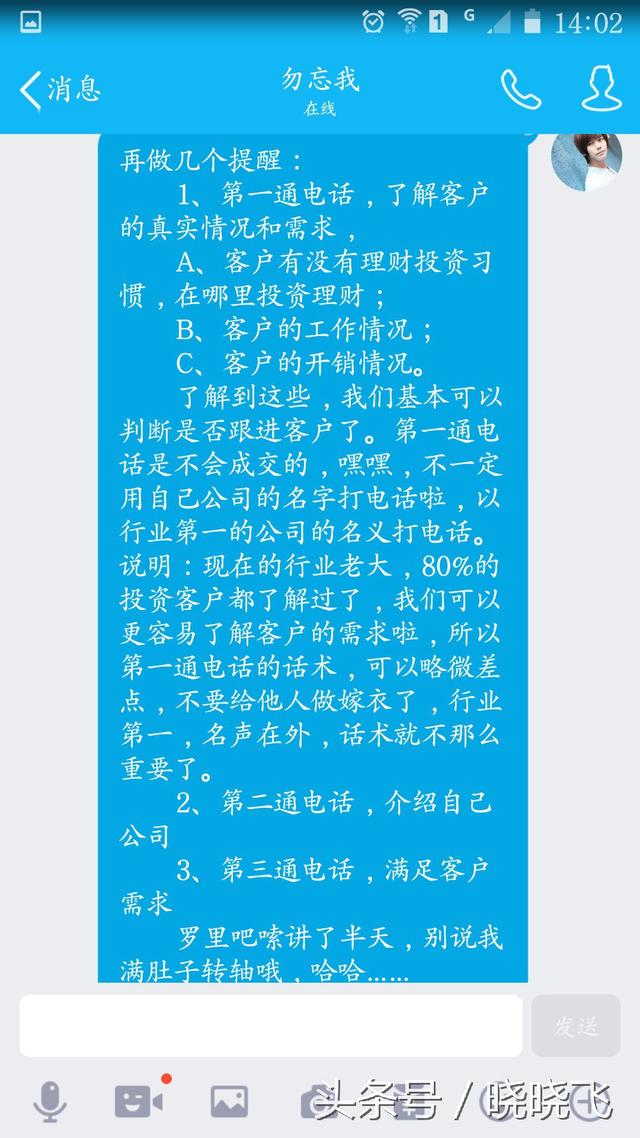The height and width of the screenshot is (1138, 640).
Task: Open the plus menu for more options
Action: (x=588, y=1102)
